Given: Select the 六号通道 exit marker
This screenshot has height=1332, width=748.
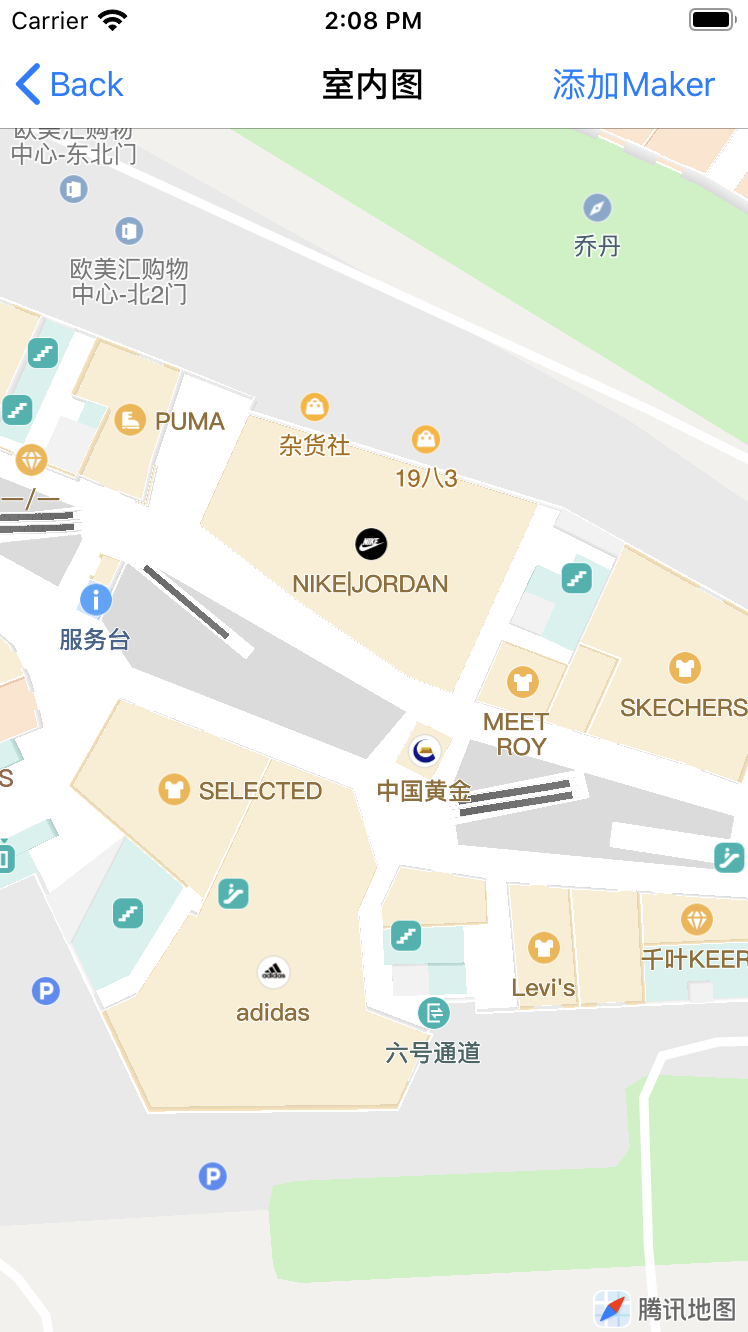Looking at the screenshot, I should point(433,1013).
